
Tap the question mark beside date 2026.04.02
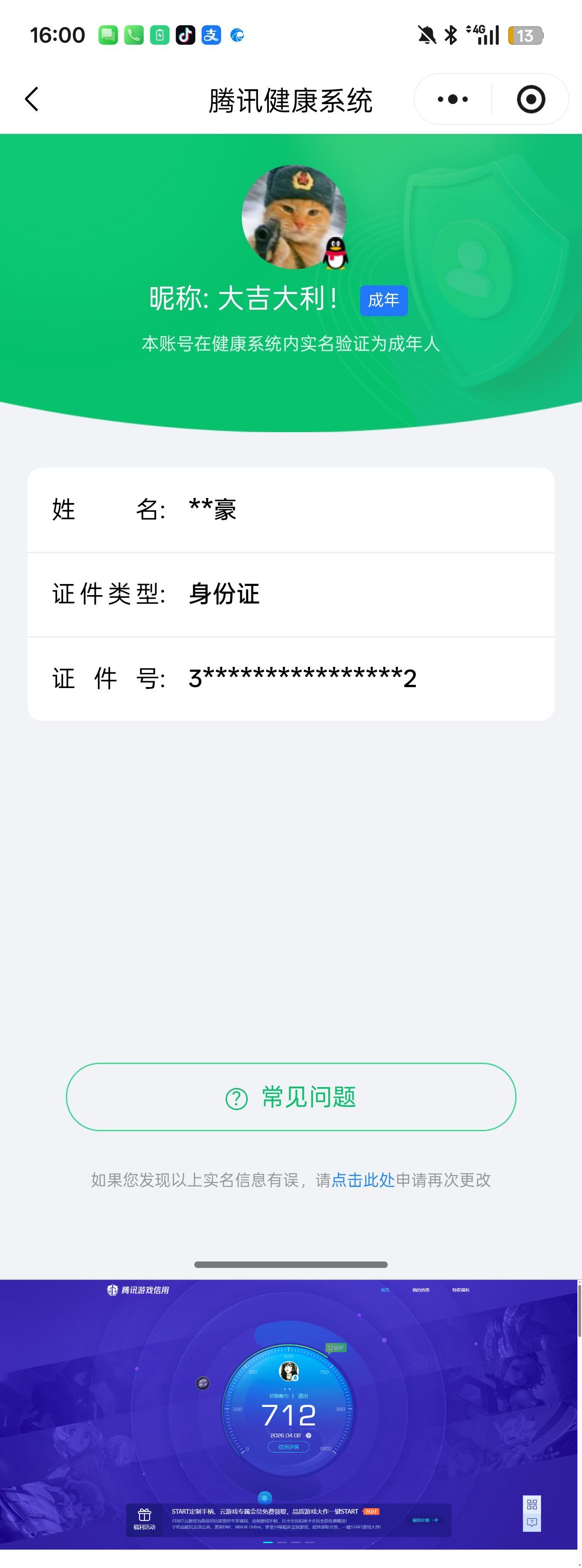pos(308,1436)
